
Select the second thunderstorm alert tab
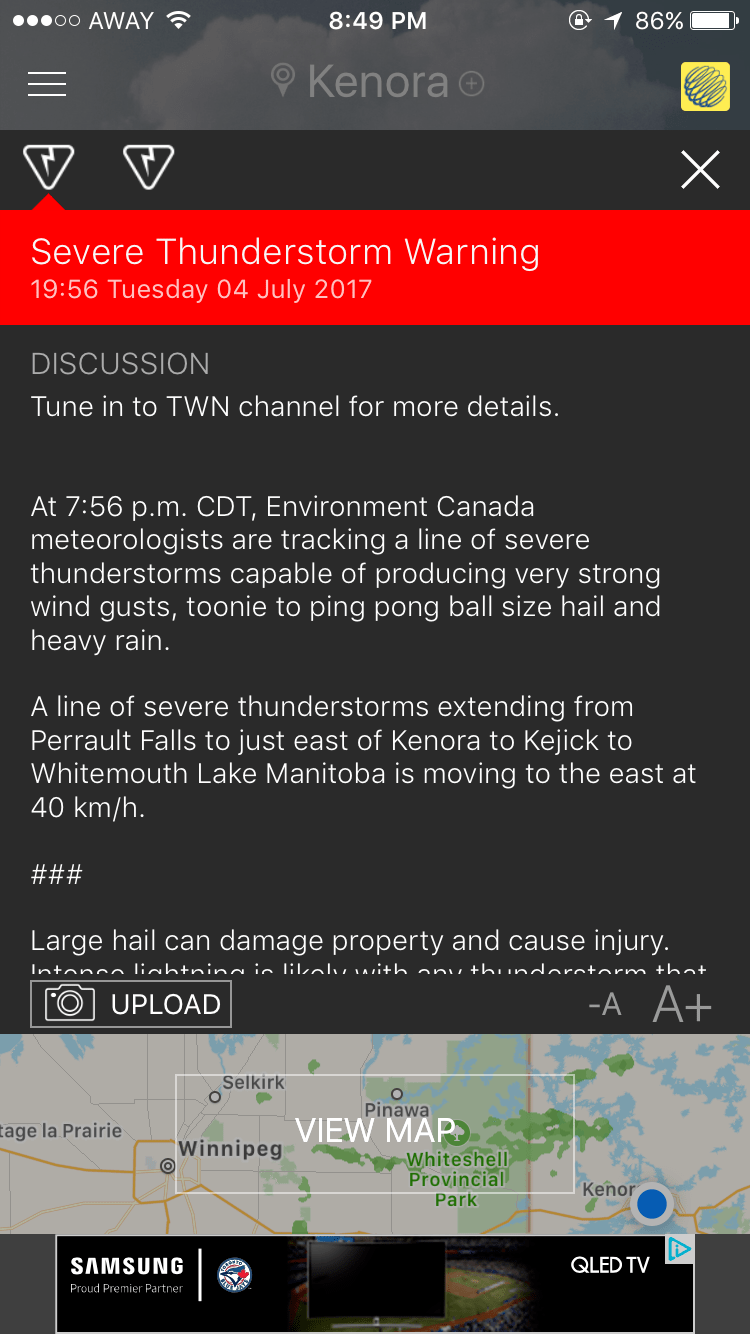click(148, 167)
